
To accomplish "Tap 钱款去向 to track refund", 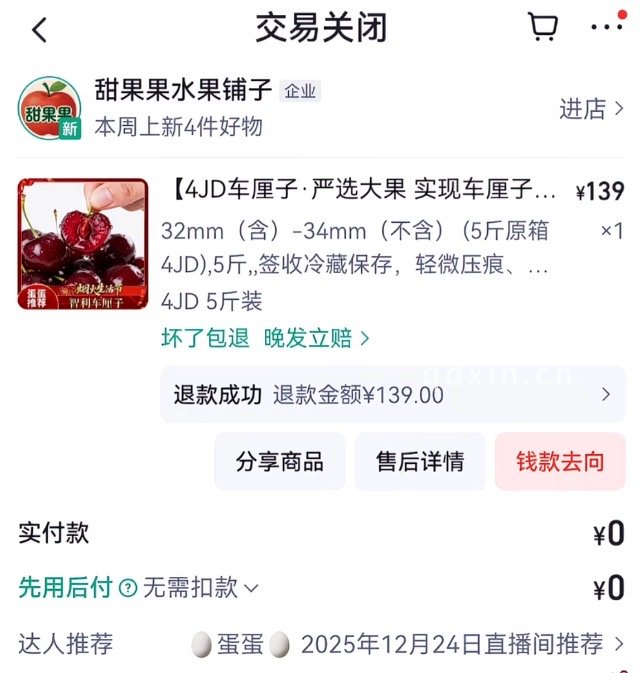I will click(x=560, y=461).
